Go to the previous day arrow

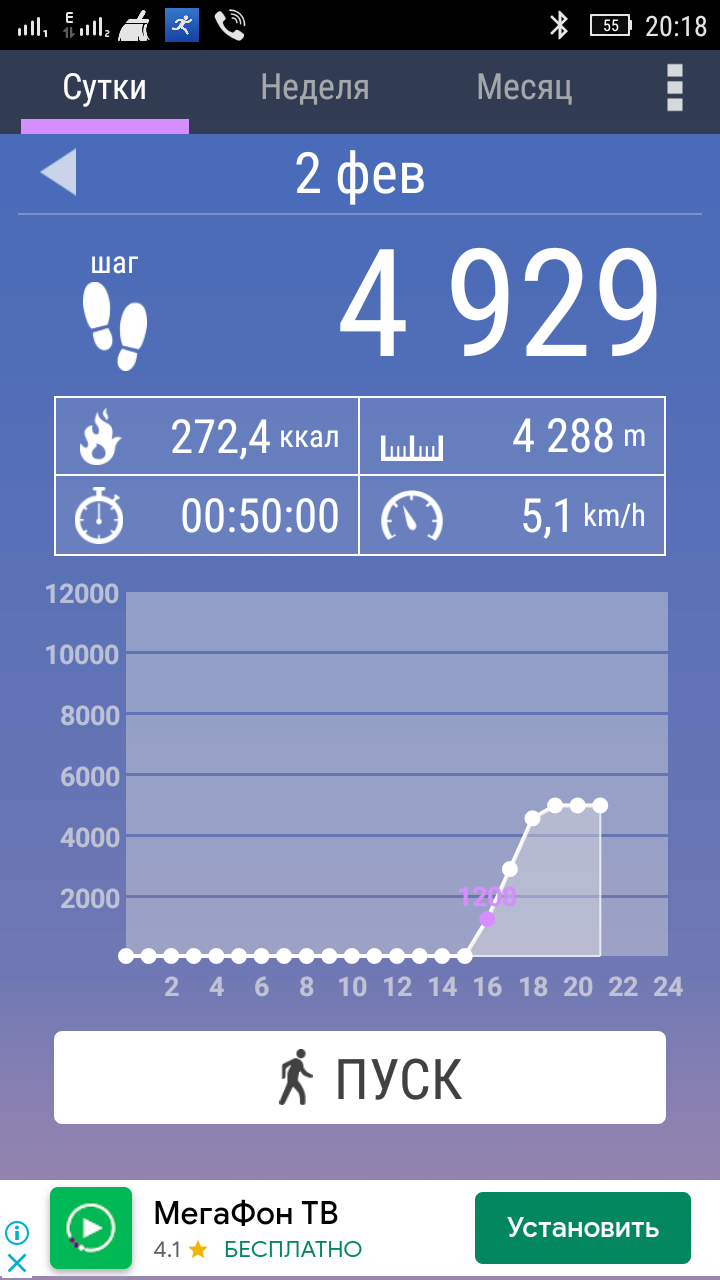pyautogui.click(x=58, y=172)
